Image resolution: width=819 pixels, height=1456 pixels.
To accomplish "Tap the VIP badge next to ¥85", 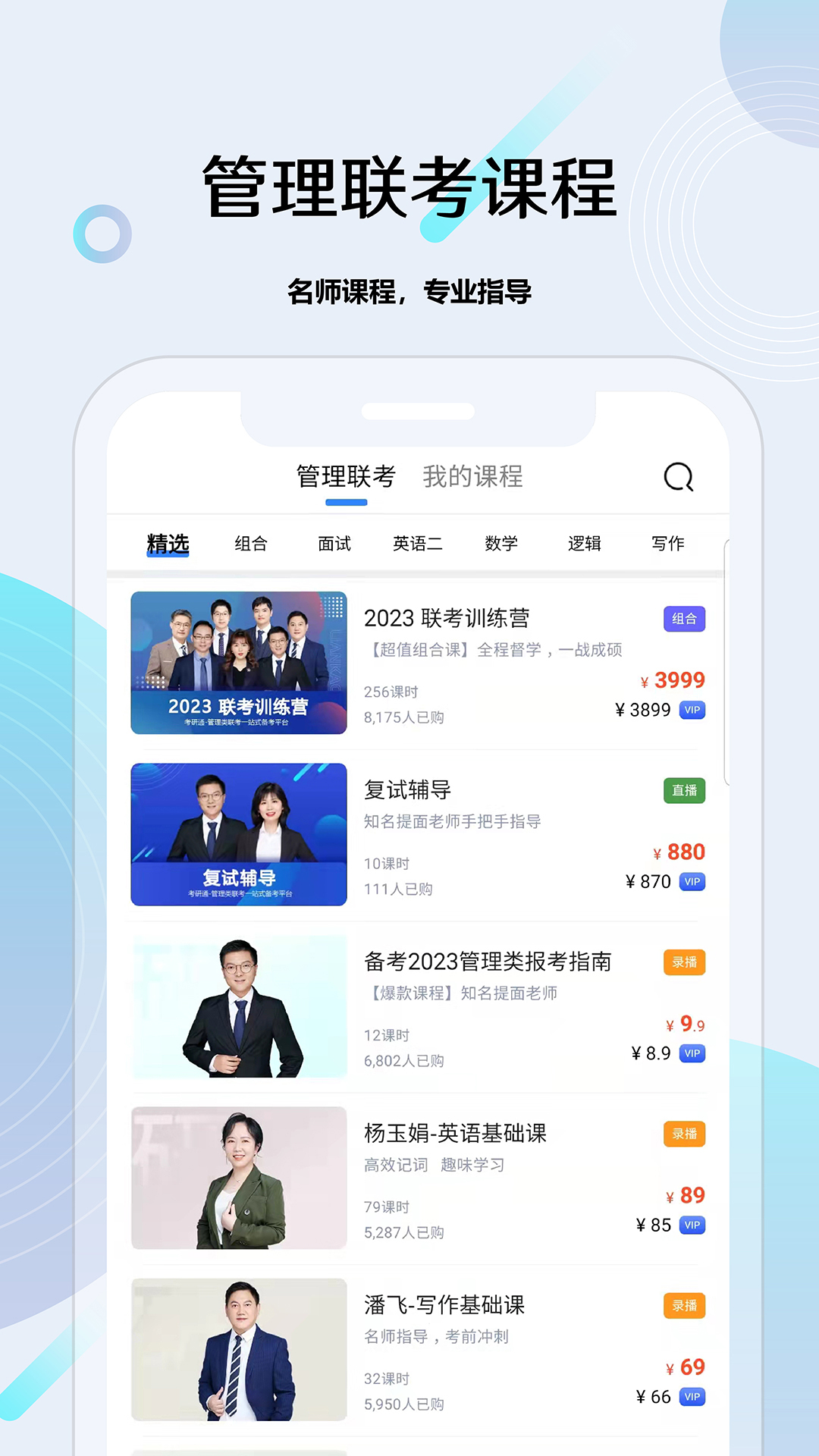I will click(x=691, y=1225).
